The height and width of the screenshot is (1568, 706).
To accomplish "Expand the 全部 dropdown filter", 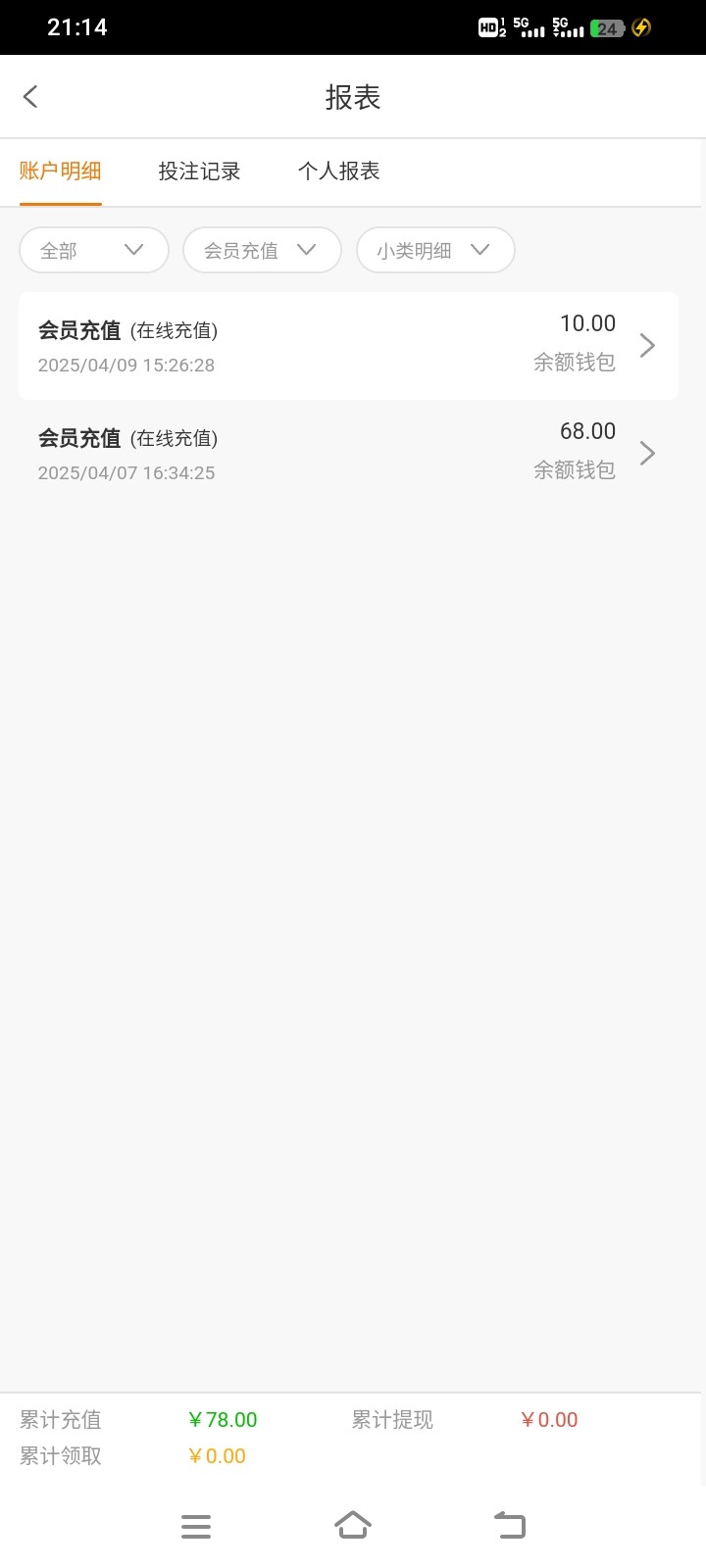I will (x=94, y=250).
